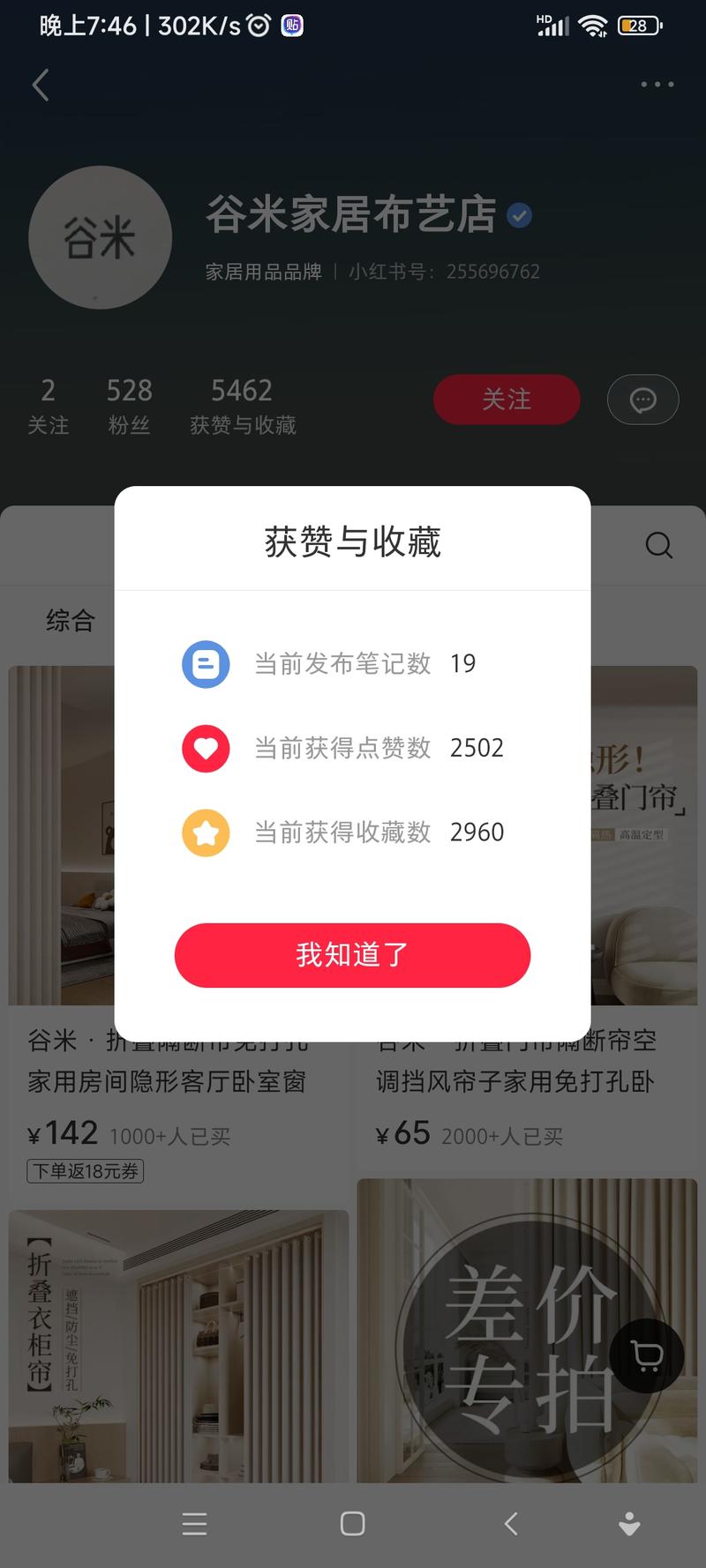Switch to the 综合 sorting tab

(71, 621)
